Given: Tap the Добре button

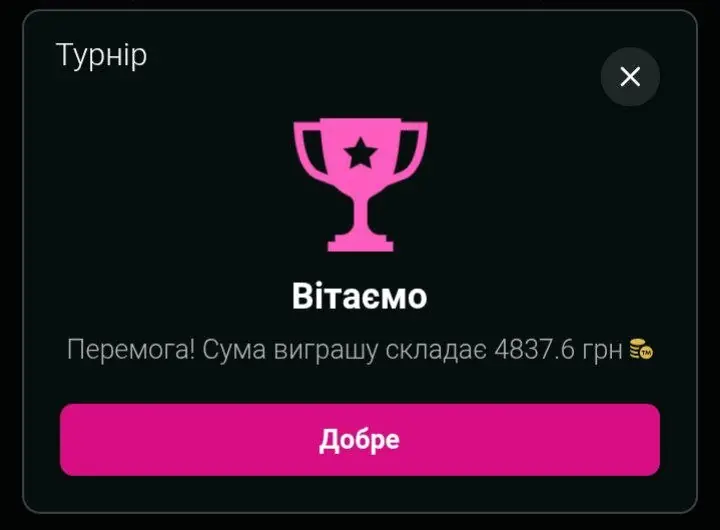Looking at the screenshot, I should click(x=360, y=440).
